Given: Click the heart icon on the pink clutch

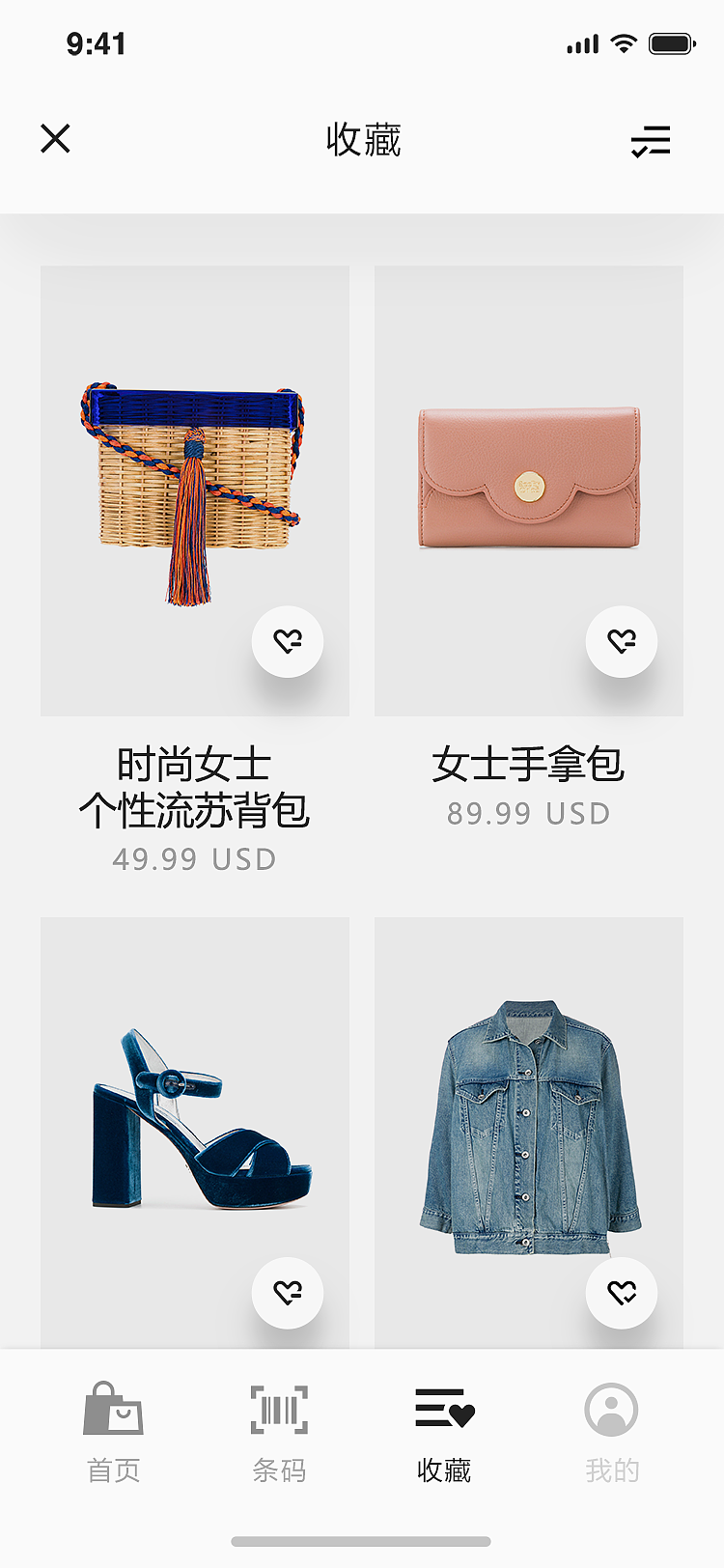Looking at the screenshot, I should [x=621, y=640].
